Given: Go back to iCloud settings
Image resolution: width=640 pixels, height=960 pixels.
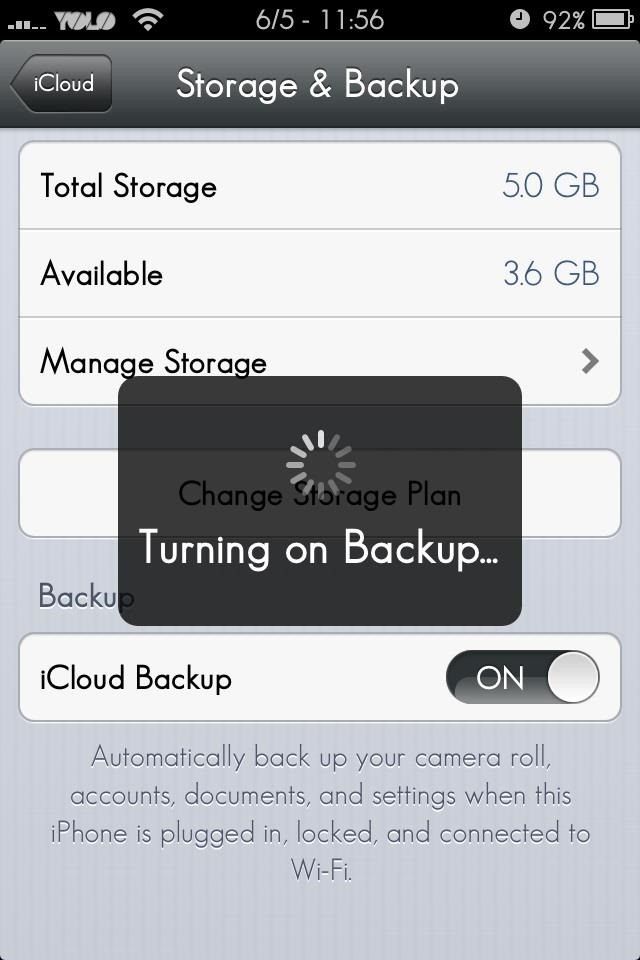Looking at the screenshot, I should (61, 84).
